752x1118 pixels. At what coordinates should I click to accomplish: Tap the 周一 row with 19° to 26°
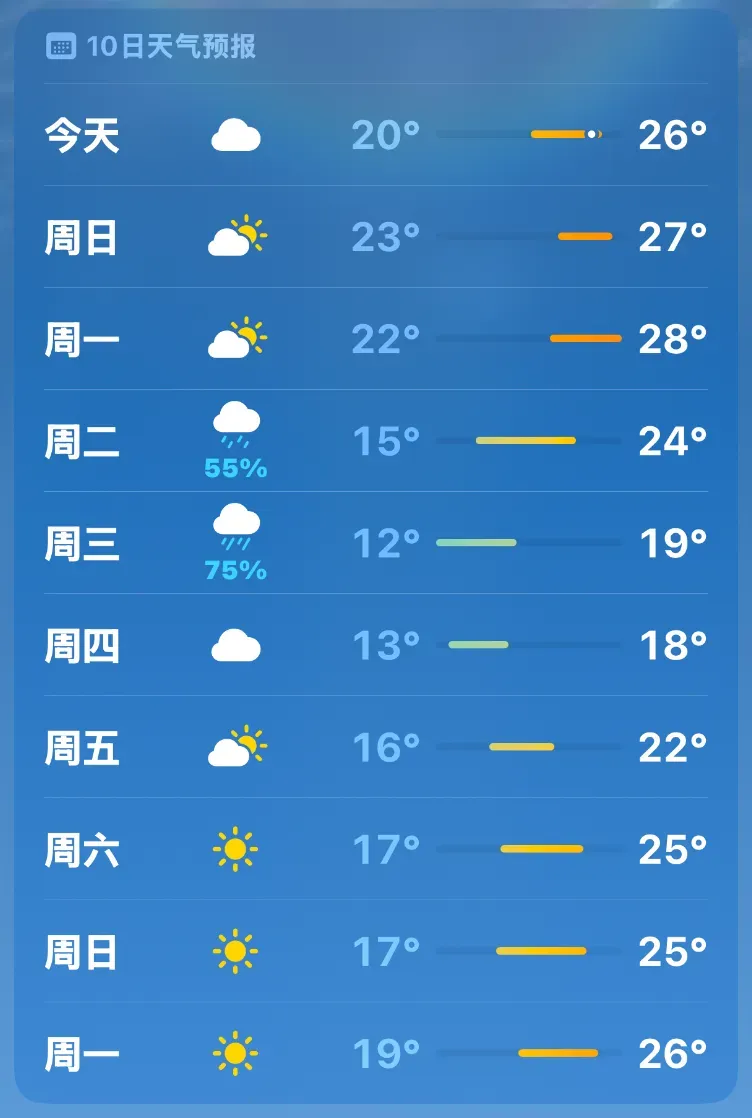tap(376, 1053)
